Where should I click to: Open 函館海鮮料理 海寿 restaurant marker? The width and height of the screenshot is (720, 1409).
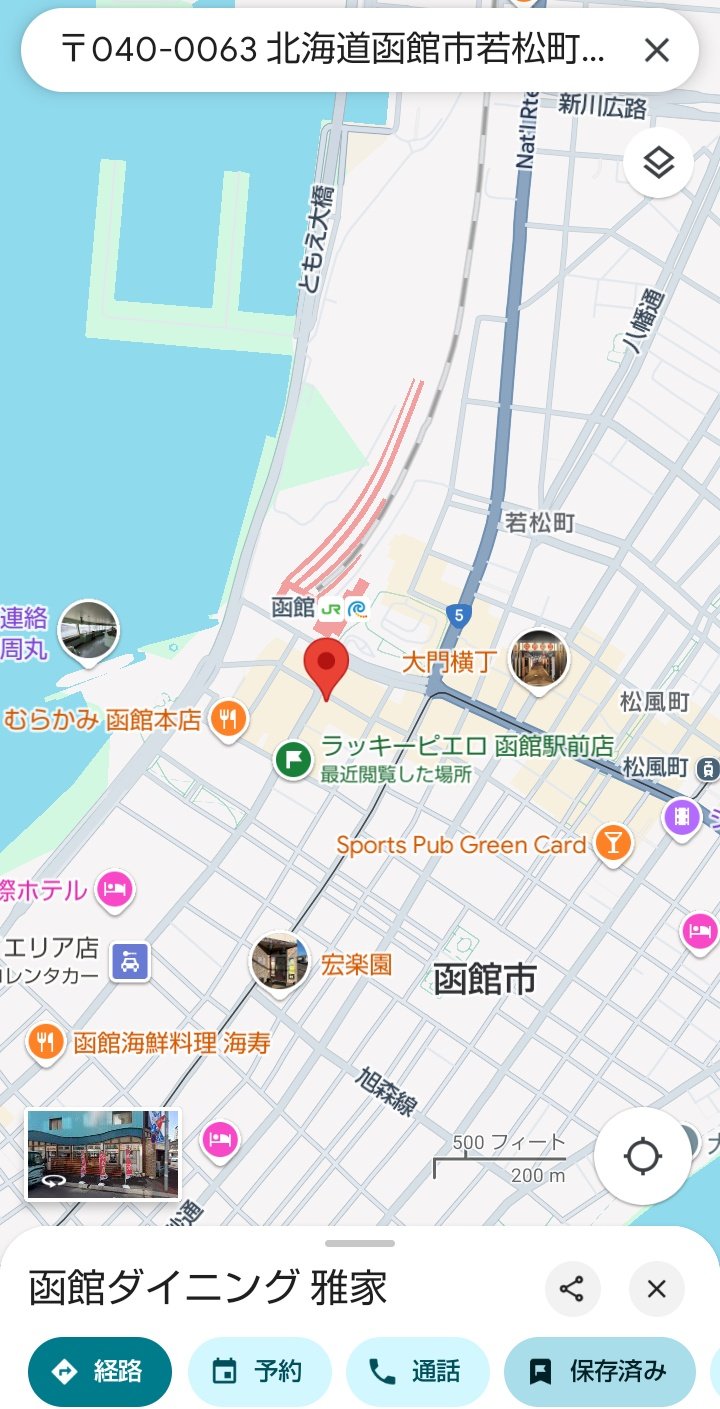(45, 1042)
